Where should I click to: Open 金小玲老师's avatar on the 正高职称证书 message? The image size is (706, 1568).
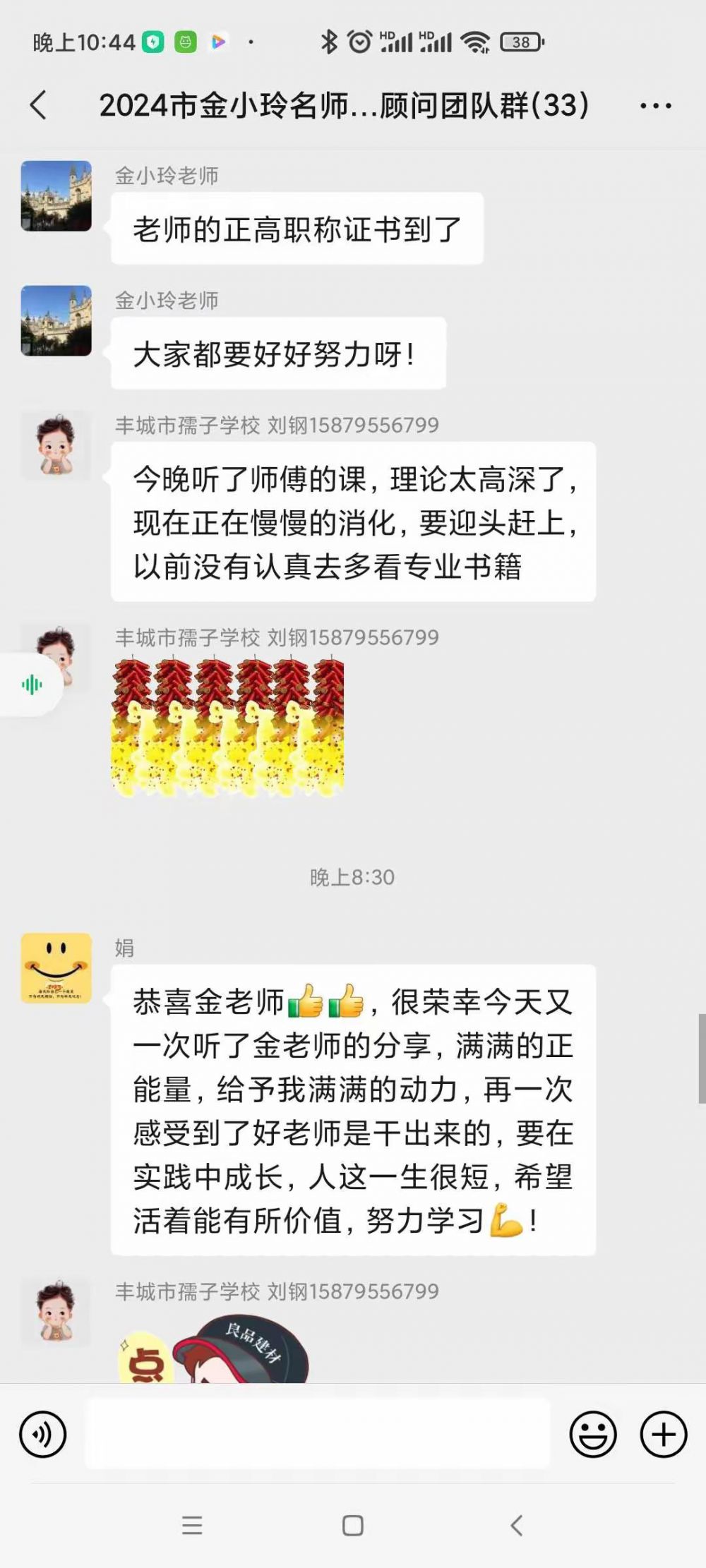coord(56,196)
